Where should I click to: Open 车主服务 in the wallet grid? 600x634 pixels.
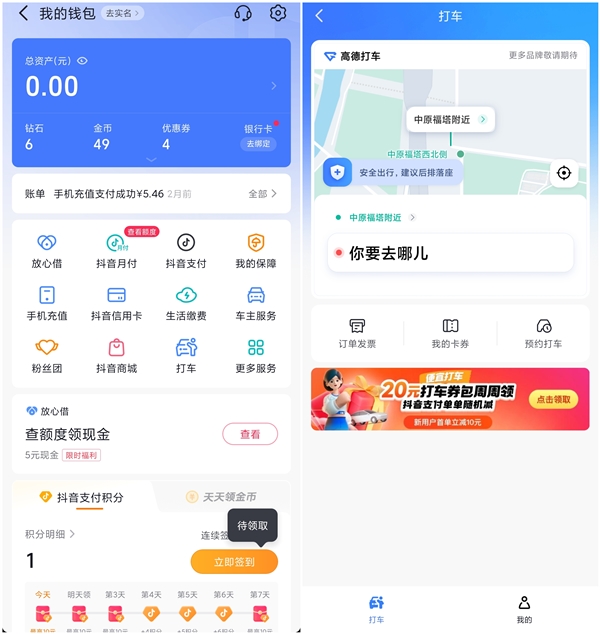click(256, 303)
